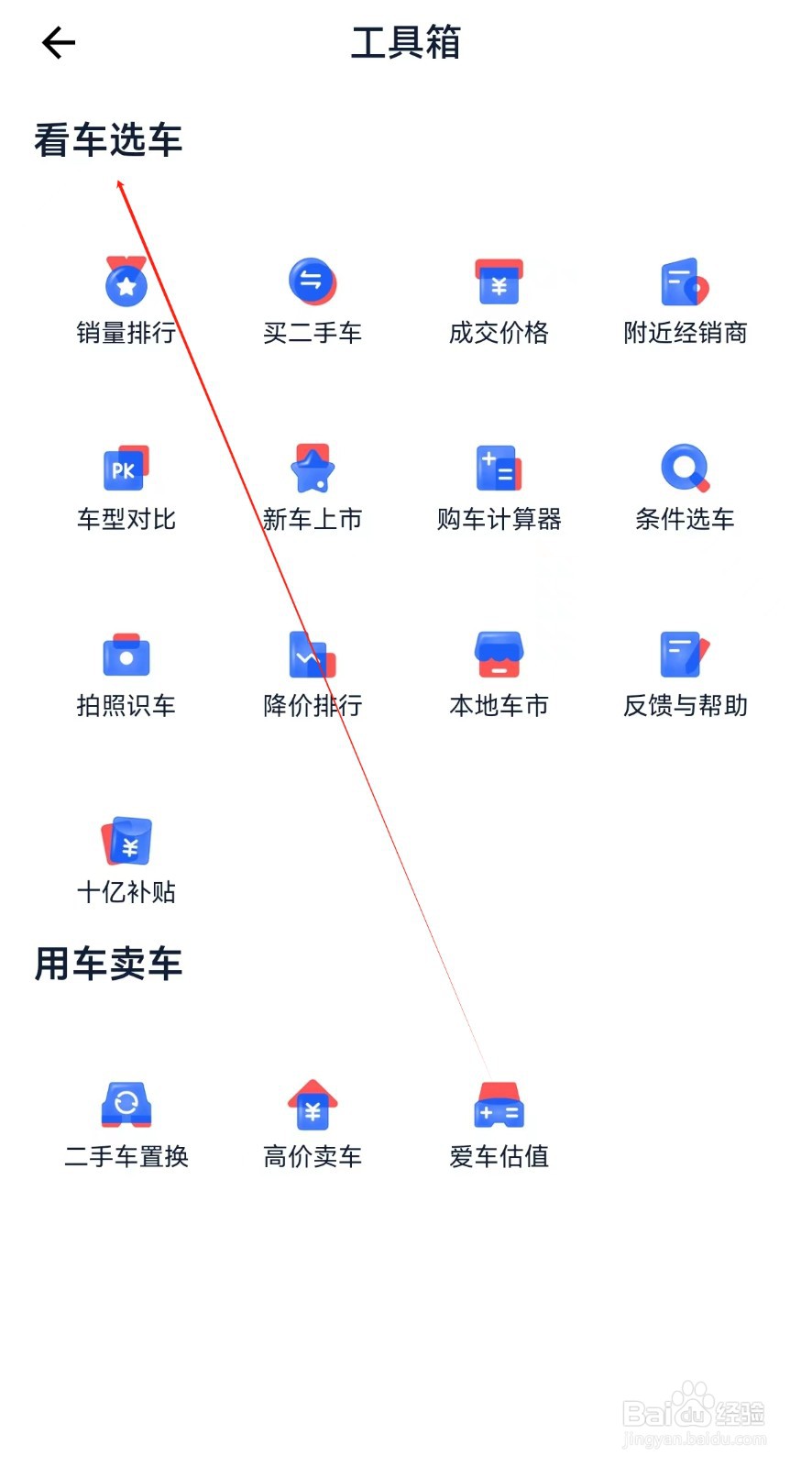Tap the 工具箱 title text
812x1467 pixels.
(406, 42)
